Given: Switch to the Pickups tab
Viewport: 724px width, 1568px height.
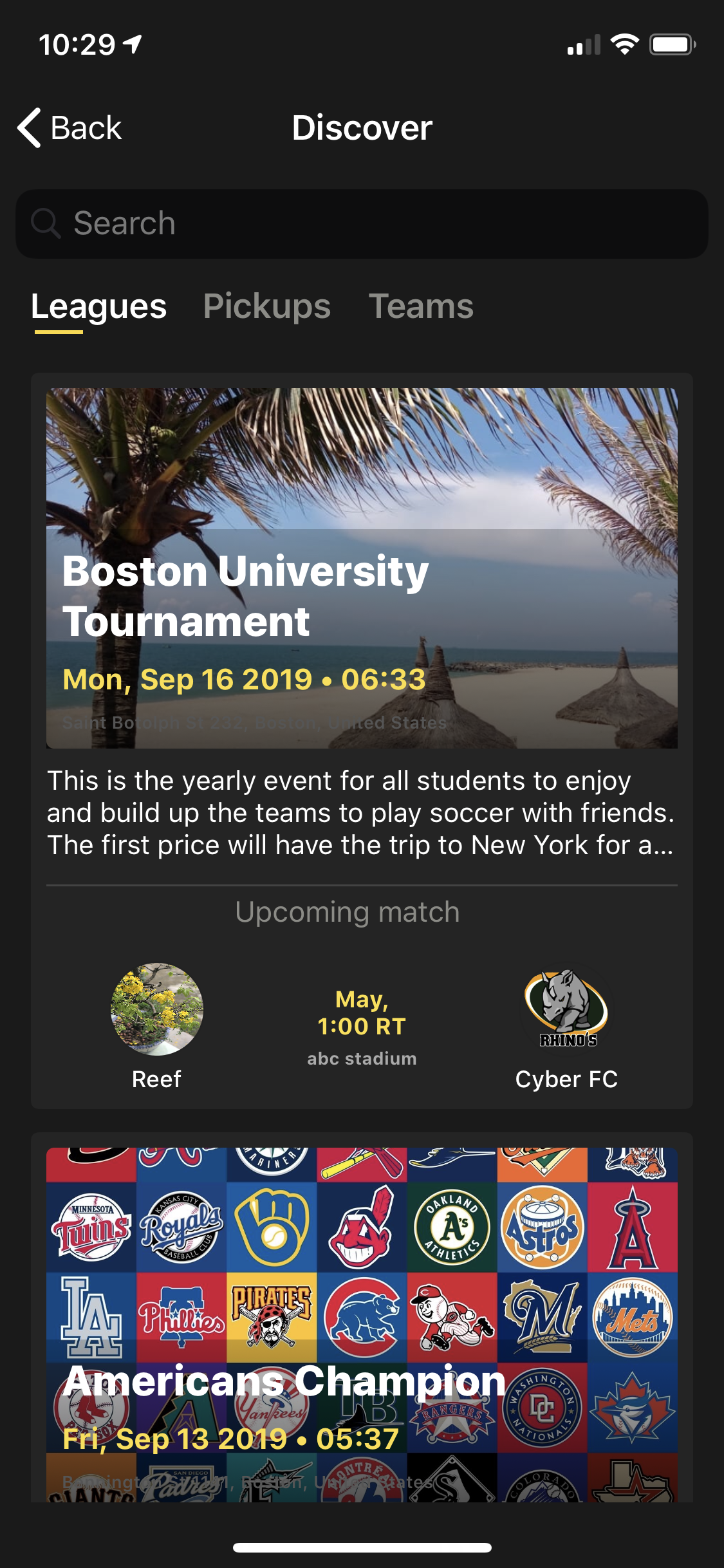Looking at the screenshot, I should coord(266,306).
